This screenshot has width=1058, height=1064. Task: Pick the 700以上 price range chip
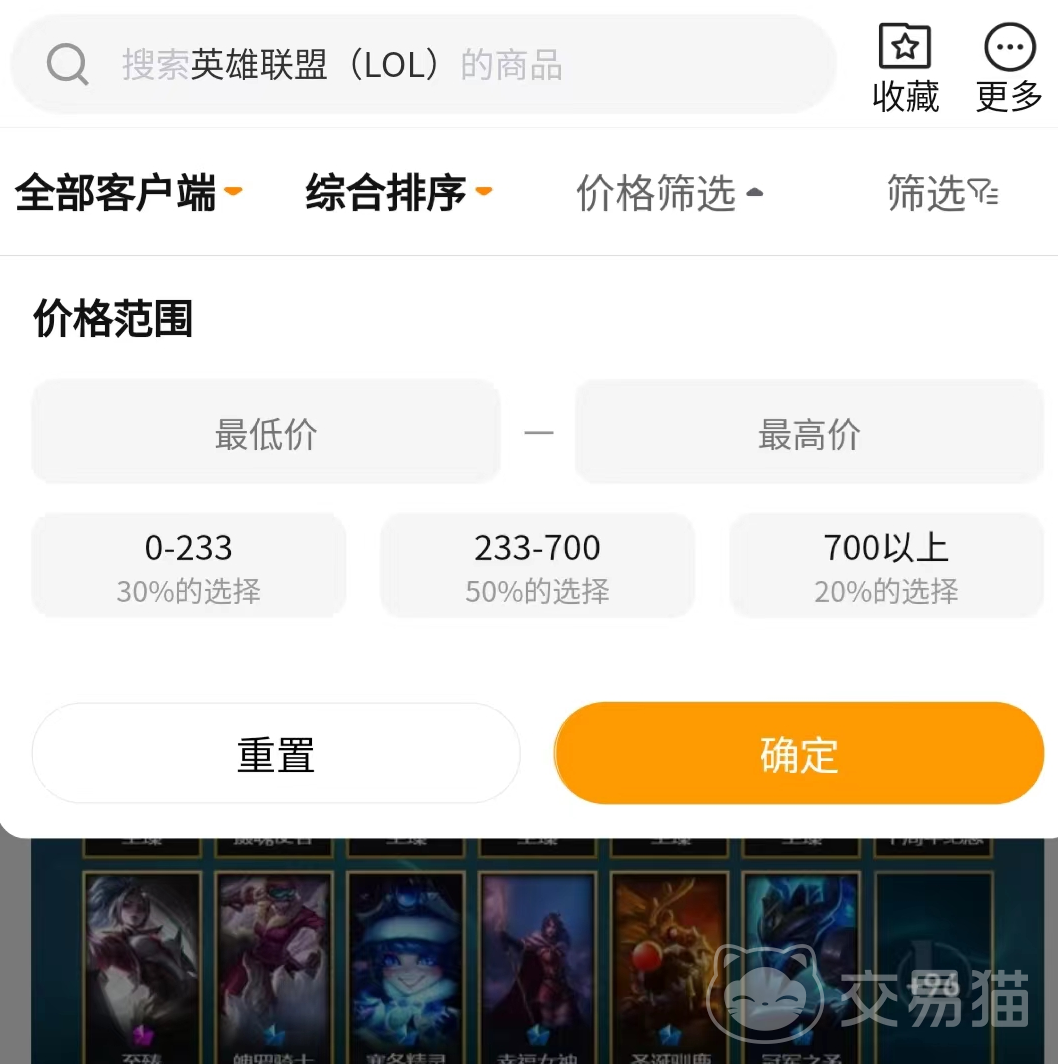click(886, 566)
